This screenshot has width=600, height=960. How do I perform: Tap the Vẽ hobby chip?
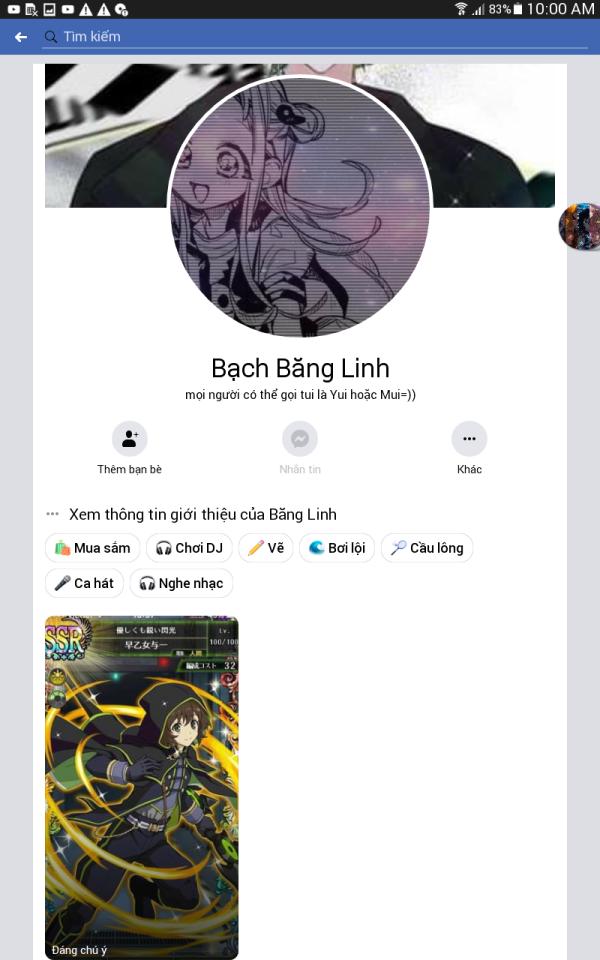pyautogui.click(x=266, y=548)
